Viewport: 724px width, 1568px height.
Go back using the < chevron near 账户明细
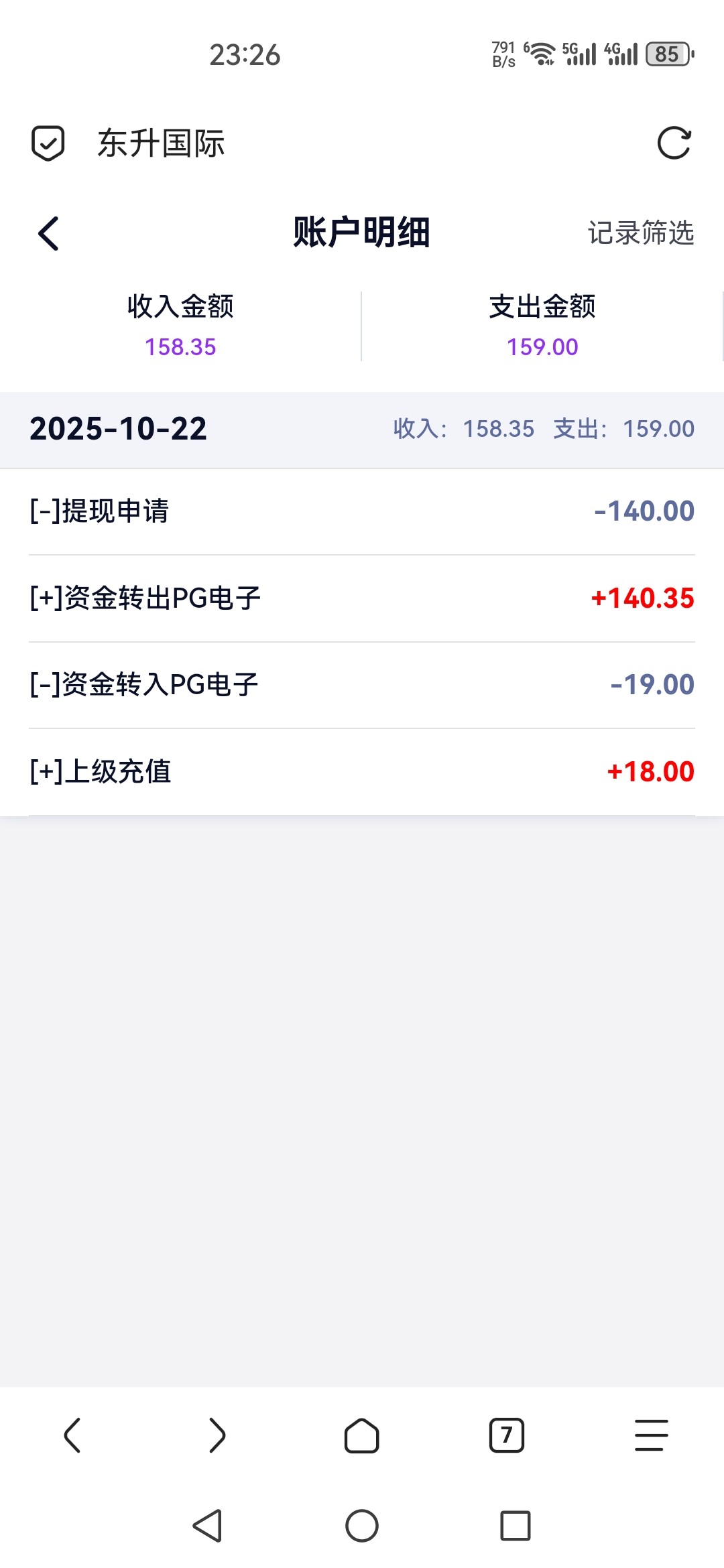click(48, 233)
